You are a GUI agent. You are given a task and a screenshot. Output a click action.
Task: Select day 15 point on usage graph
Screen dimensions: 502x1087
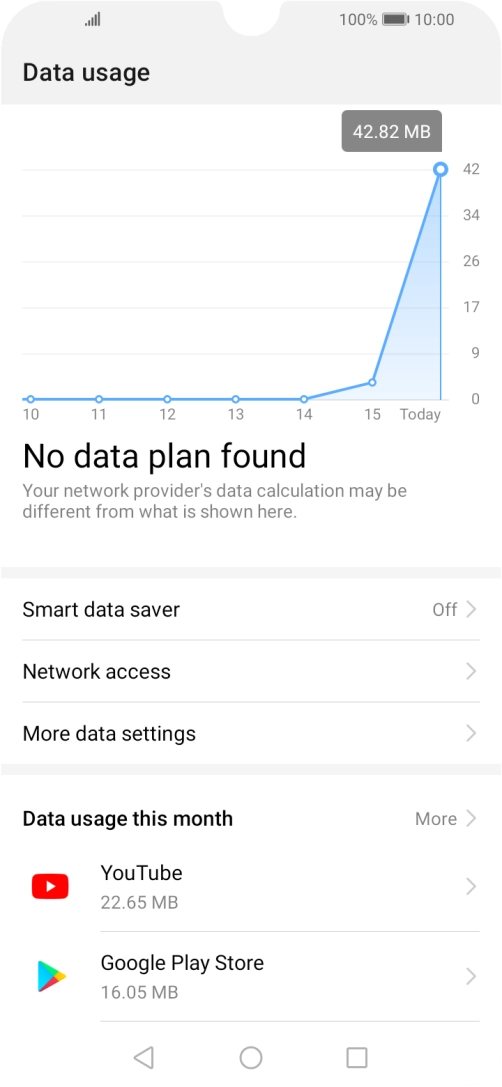click(372, 382)
